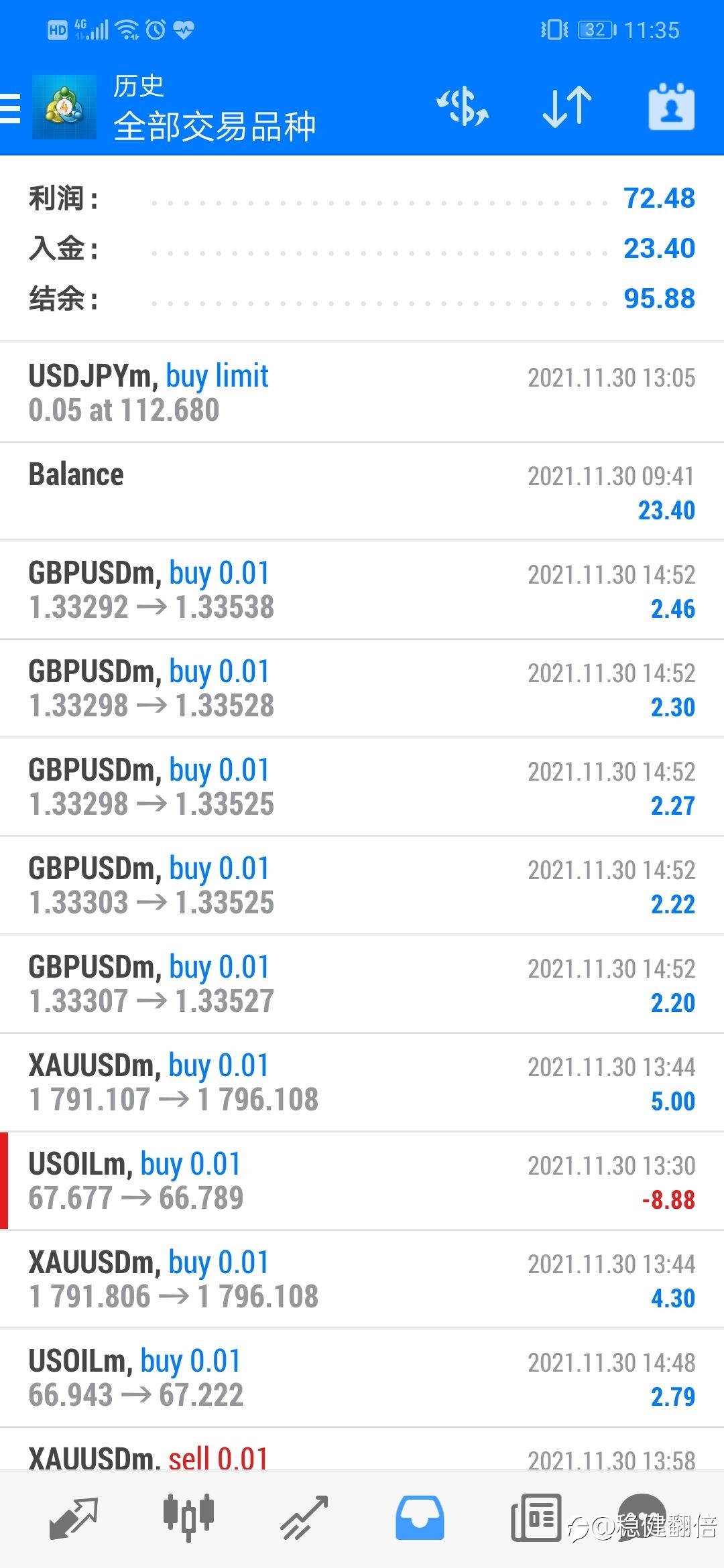Open the hamburger drawer menu
The height and width of the screenshot is (1568, 724).
point(9,108)
